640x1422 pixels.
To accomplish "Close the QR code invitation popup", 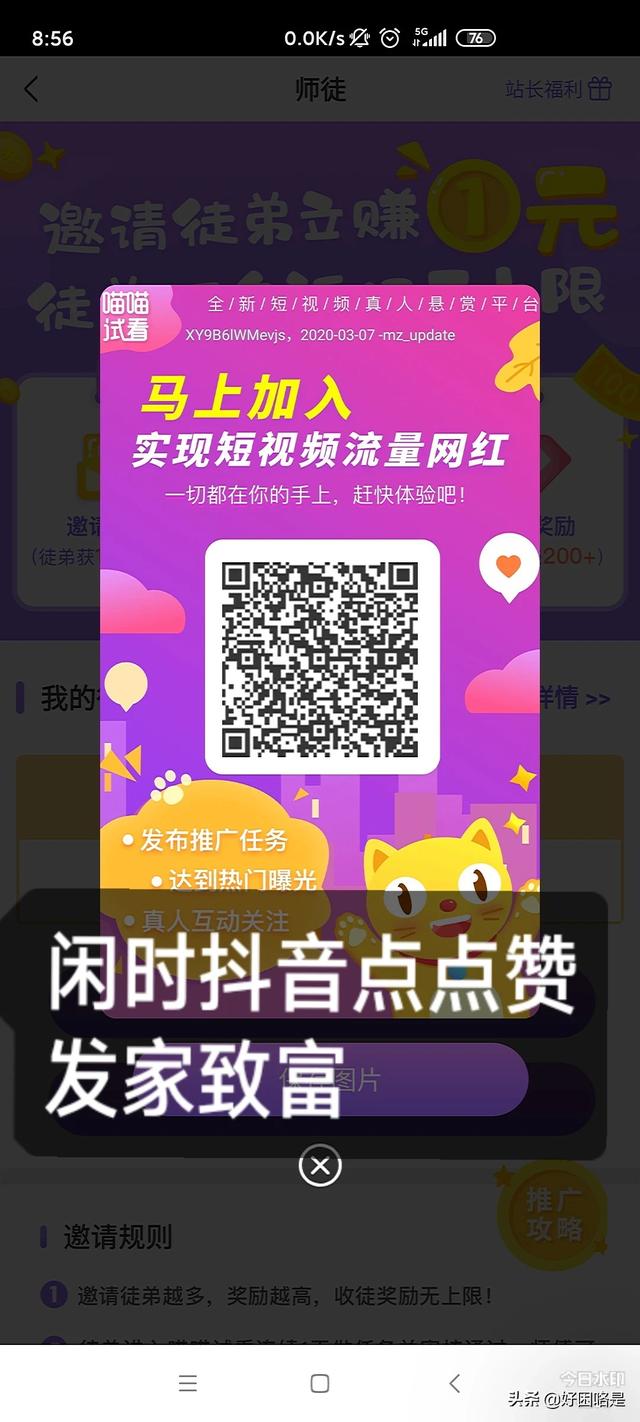I will tap(320, 1165).
